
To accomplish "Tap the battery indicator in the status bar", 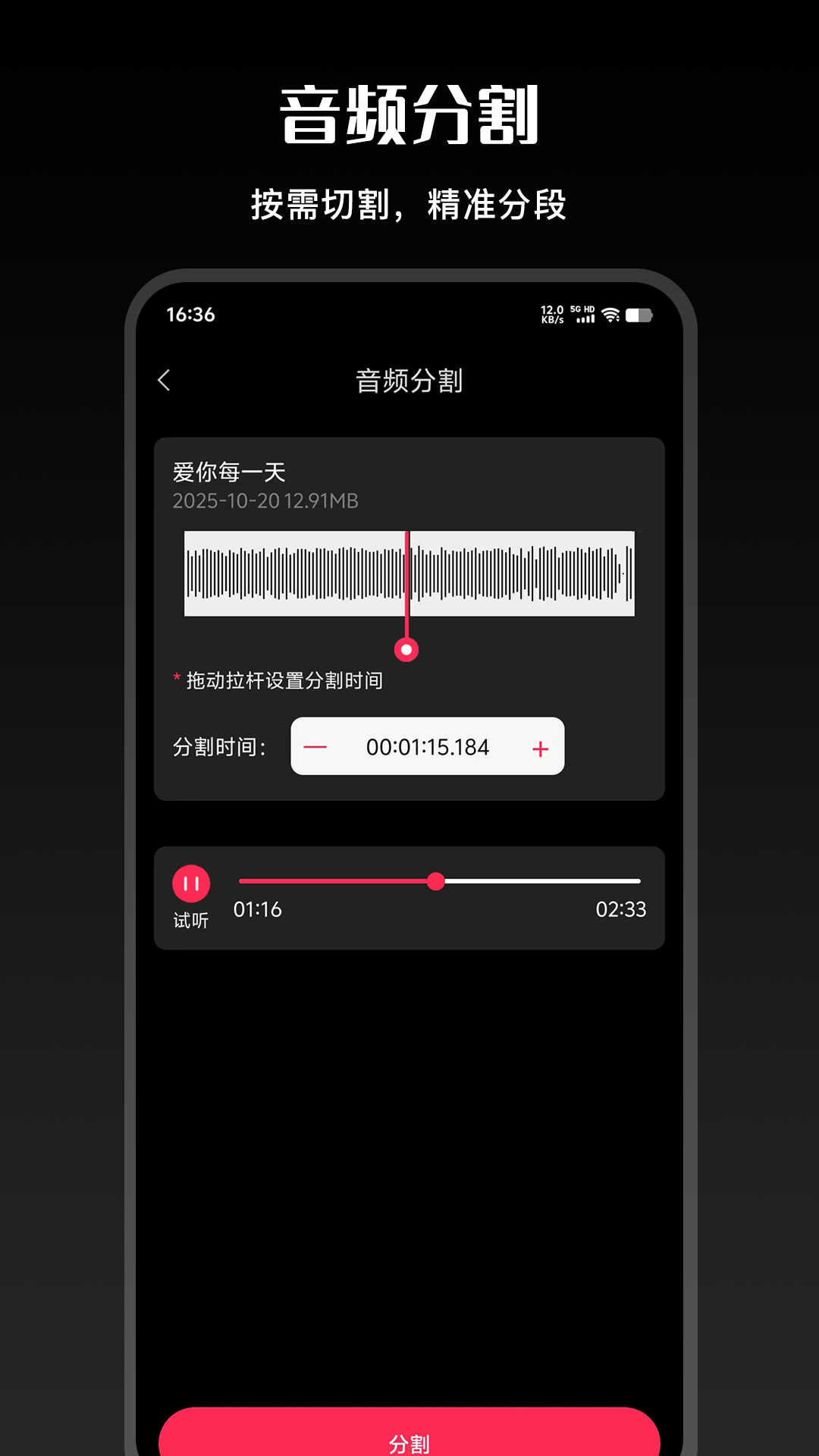I will [x=641, y=315].
